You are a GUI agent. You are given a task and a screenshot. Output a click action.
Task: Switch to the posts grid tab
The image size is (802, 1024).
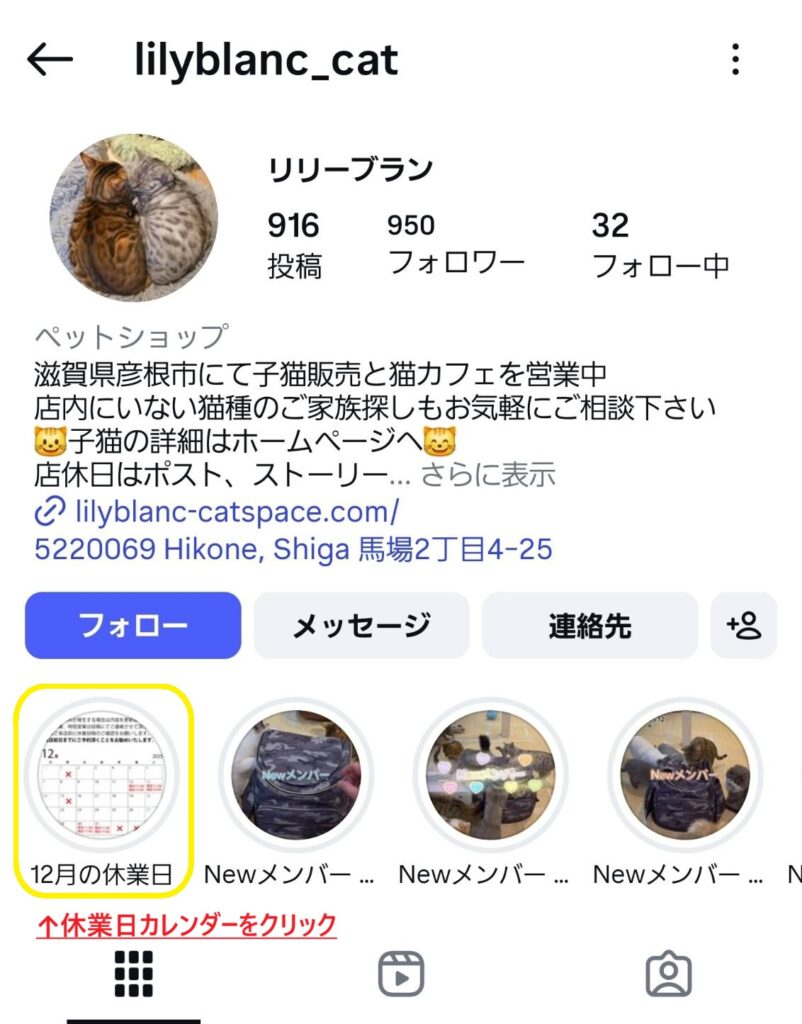(x=134, y=971)
